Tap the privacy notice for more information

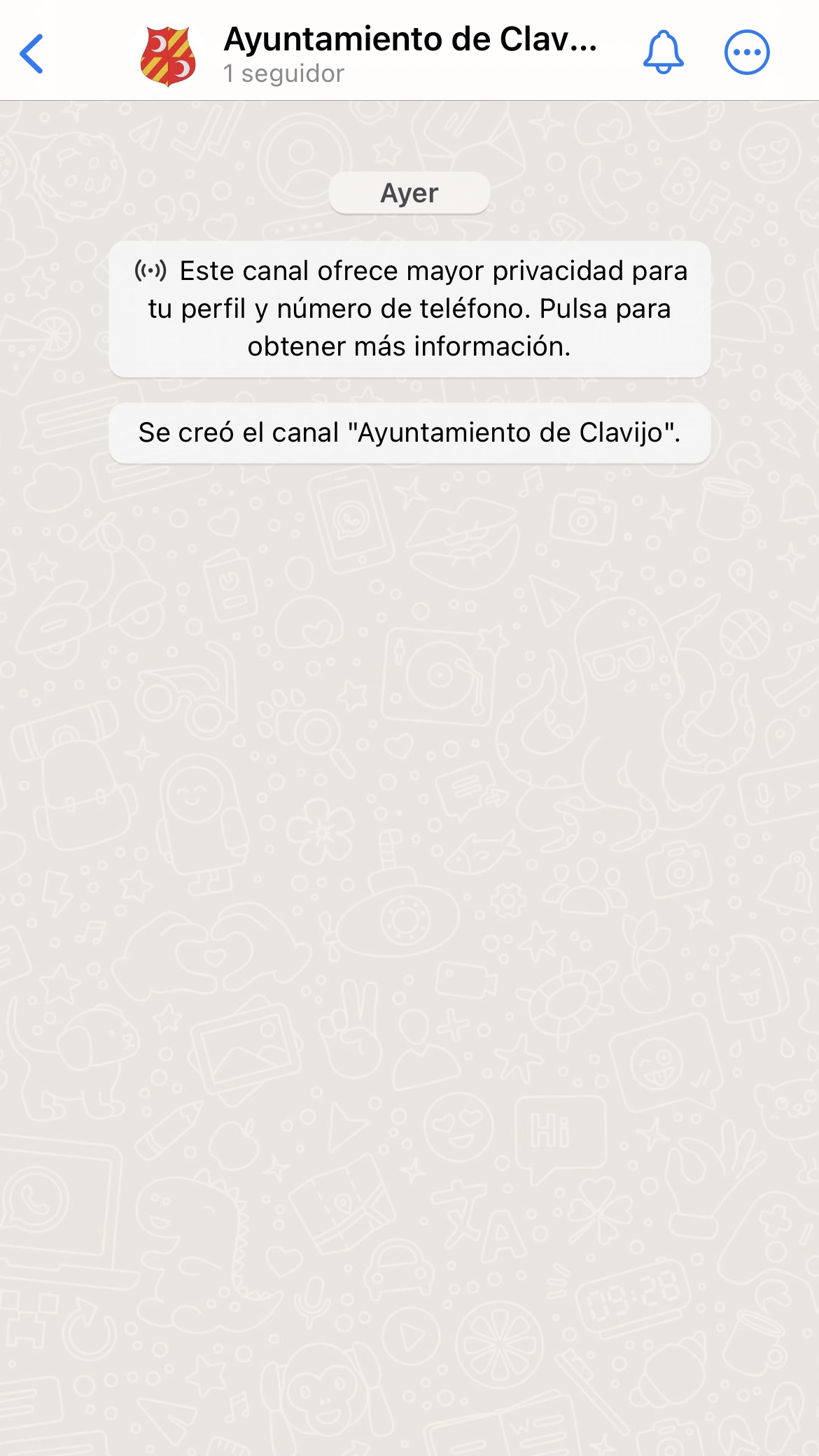click(409, 309)
